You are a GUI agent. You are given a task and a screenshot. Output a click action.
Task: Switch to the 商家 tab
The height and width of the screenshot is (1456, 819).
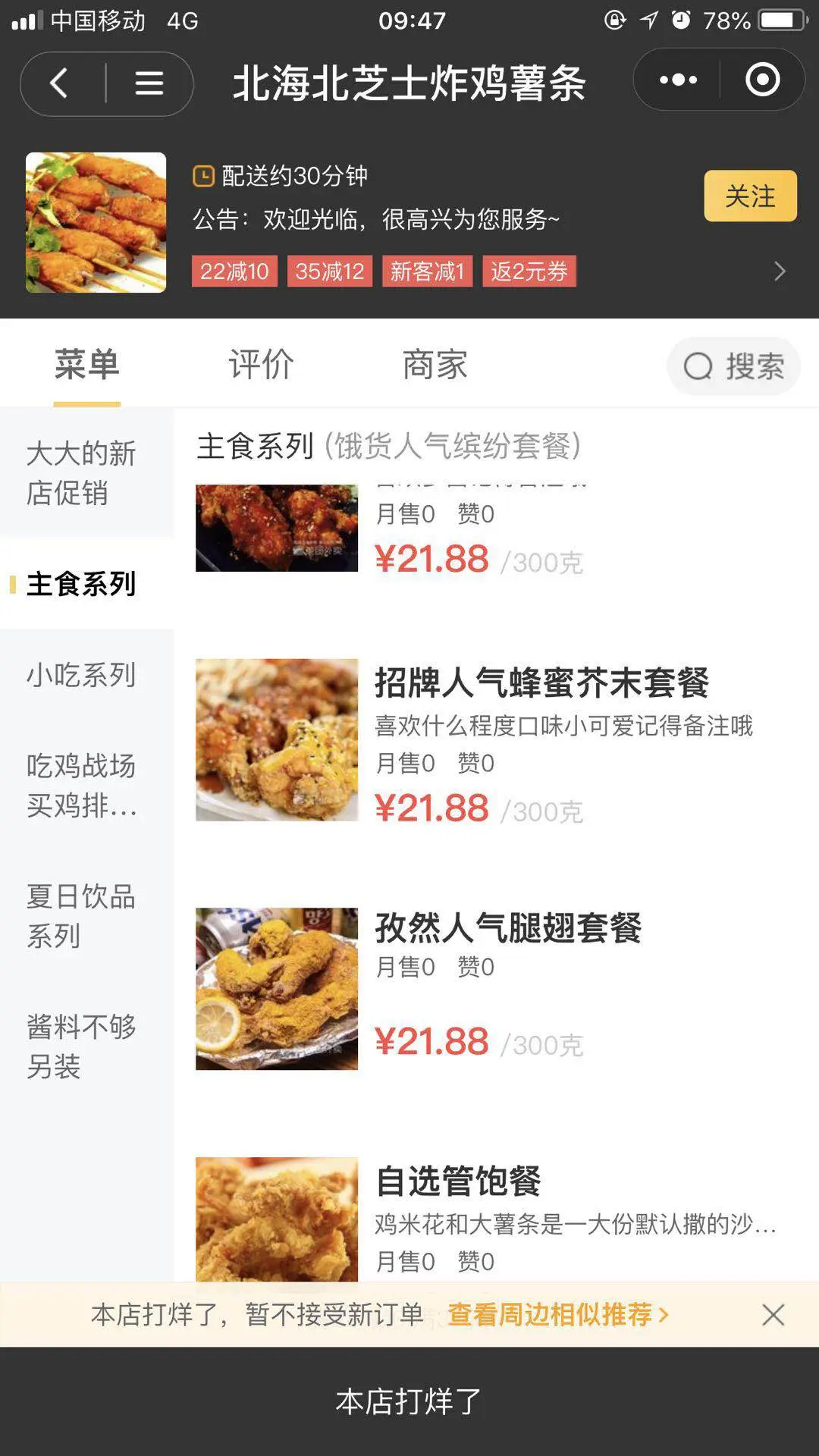435,365
